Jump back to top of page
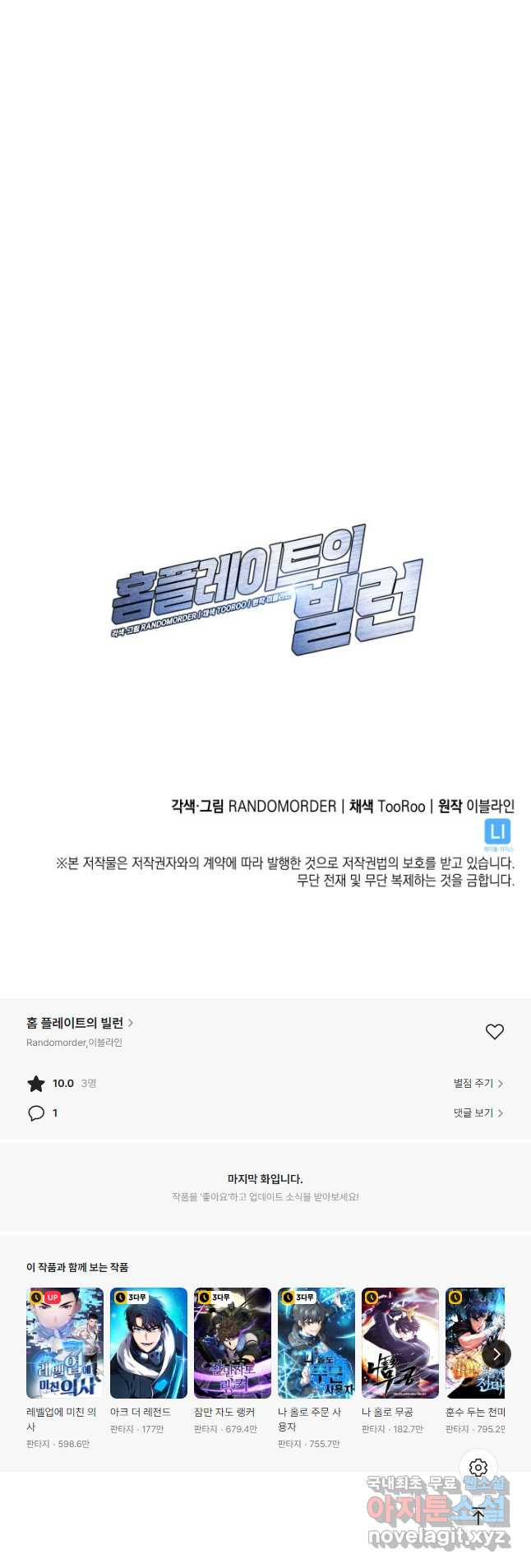Viewport: 531px width, 1568px height. pyautogui.click(x=478, y=1515)
